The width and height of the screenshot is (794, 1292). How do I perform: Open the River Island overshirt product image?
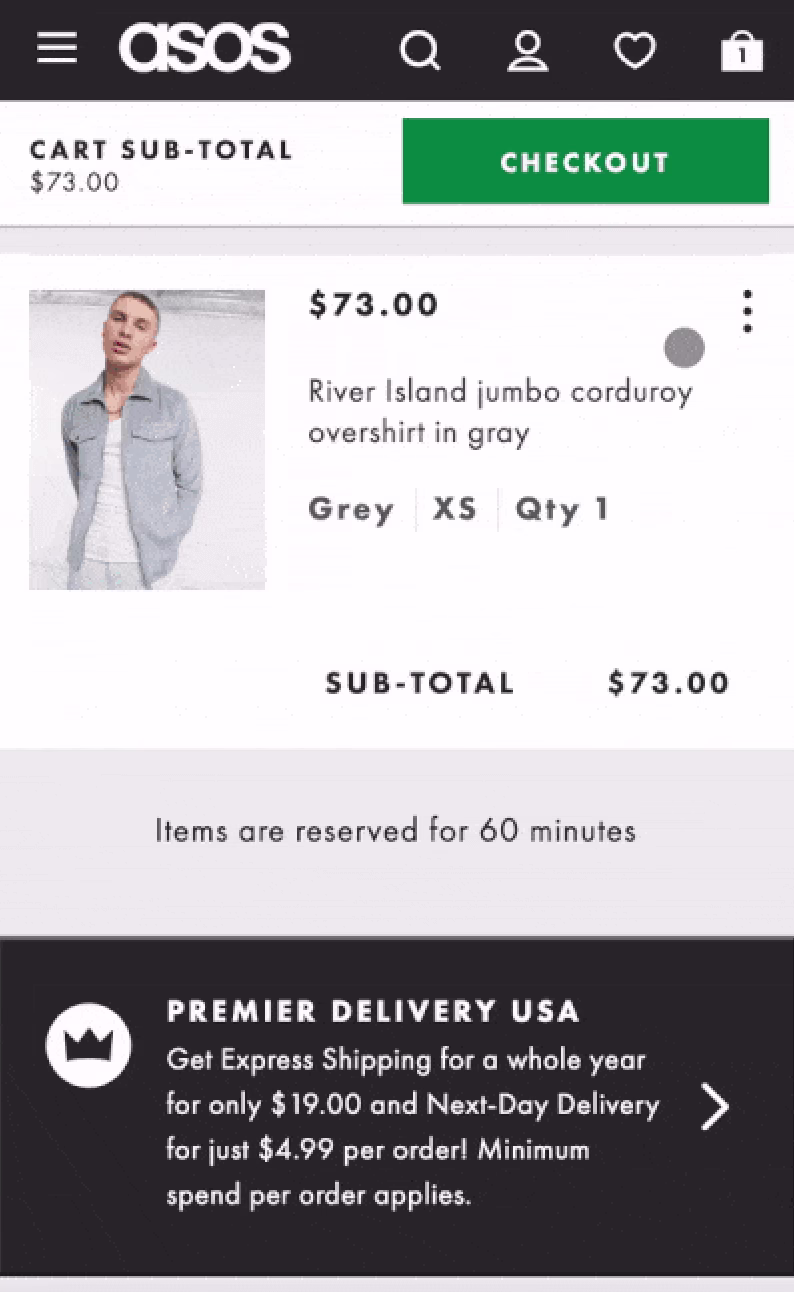(x=147, y=440)
